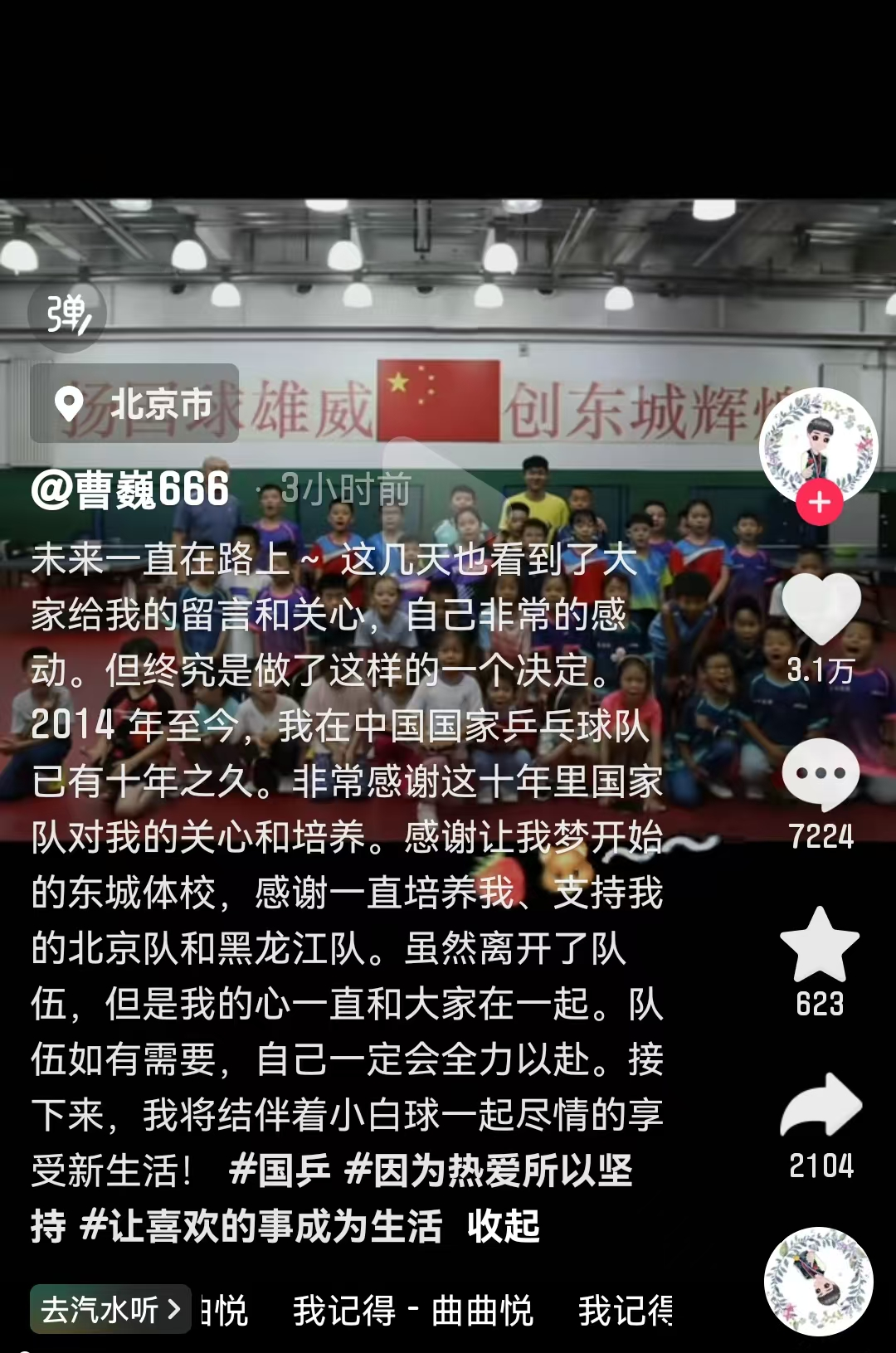Toggle the 弹 danmaku comments button
The width and height of the screenshot is (896, 1353).
(66, 314)
